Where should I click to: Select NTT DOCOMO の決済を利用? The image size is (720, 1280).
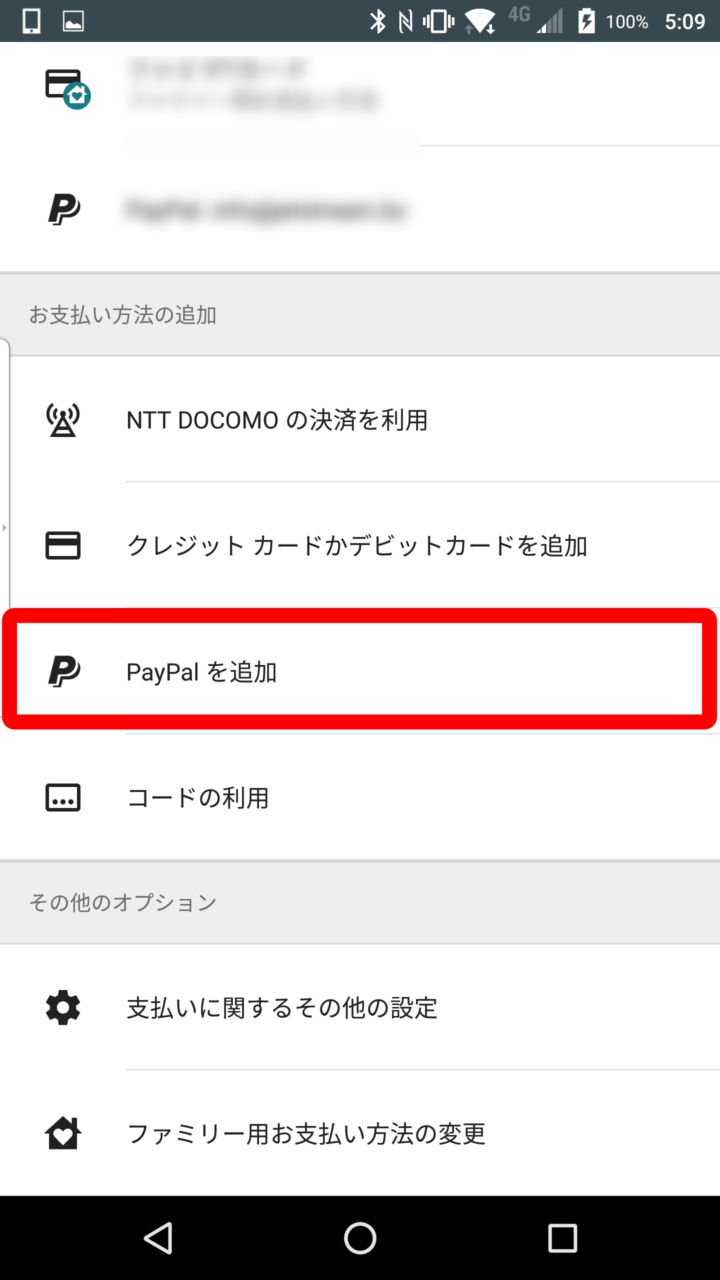[360, 420]
